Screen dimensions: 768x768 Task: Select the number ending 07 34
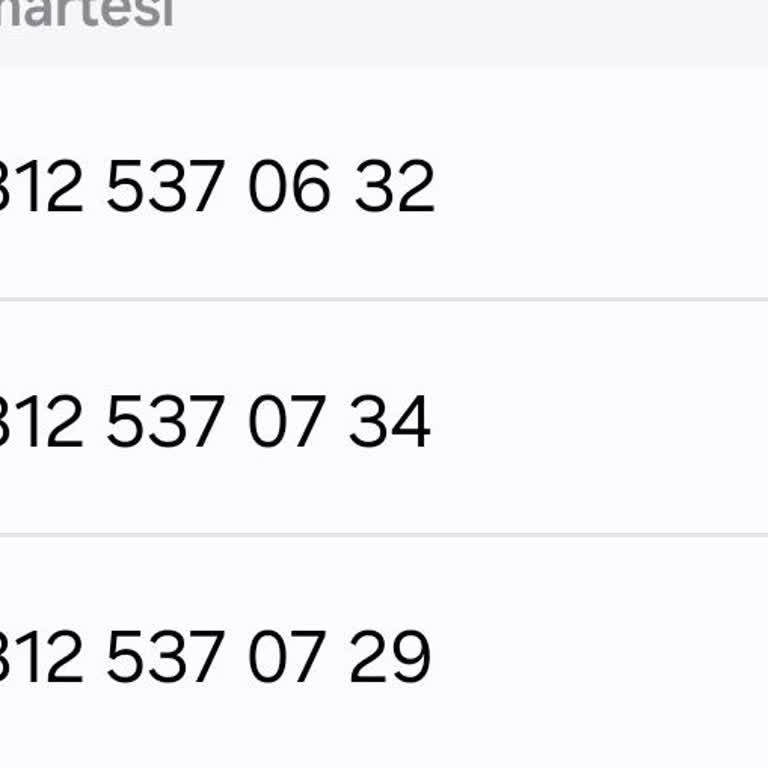point(215,421)
